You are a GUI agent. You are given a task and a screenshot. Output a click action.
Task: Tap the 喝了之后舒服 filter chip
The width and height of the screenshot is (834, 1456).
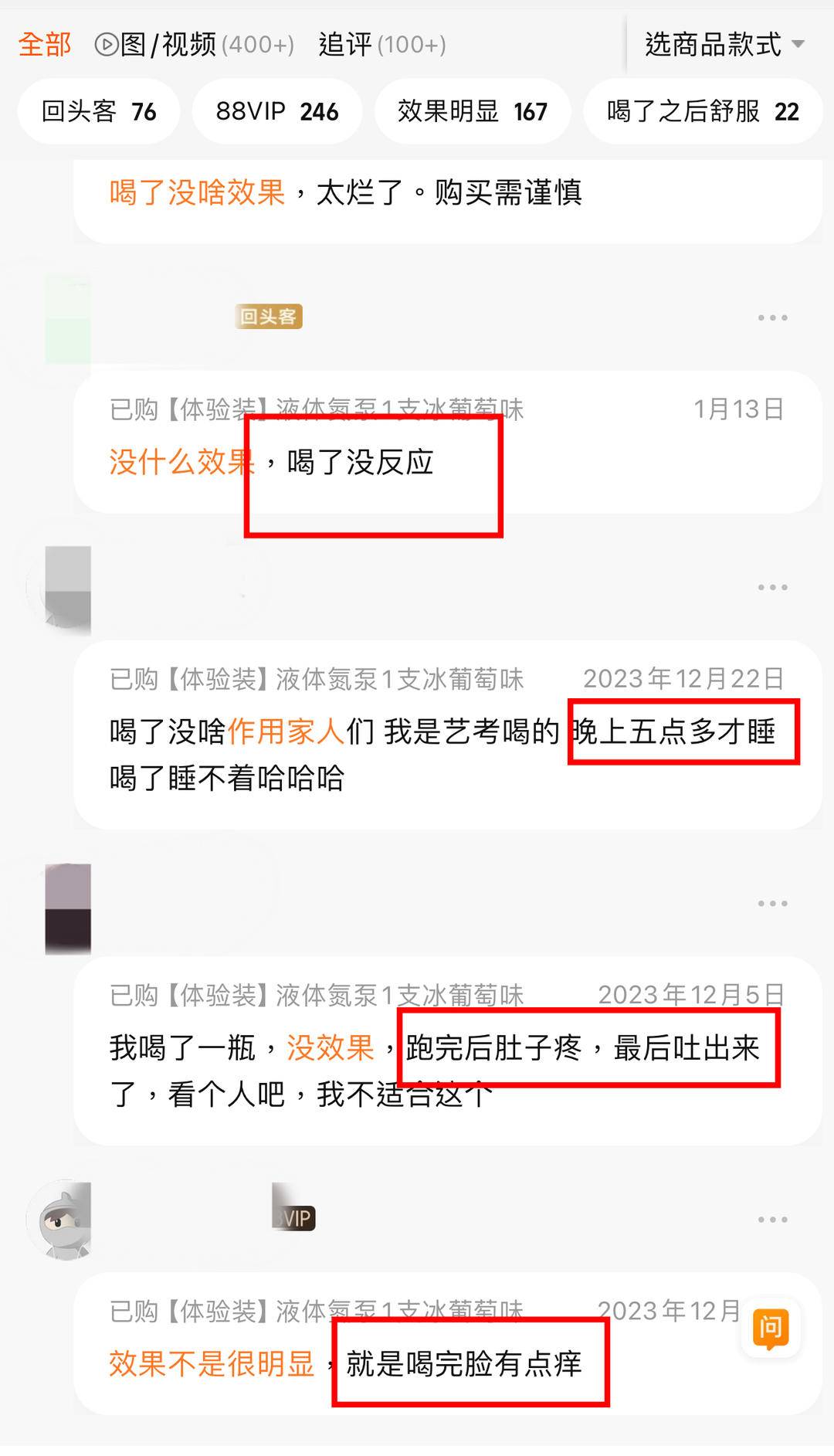tap(703, 112)
